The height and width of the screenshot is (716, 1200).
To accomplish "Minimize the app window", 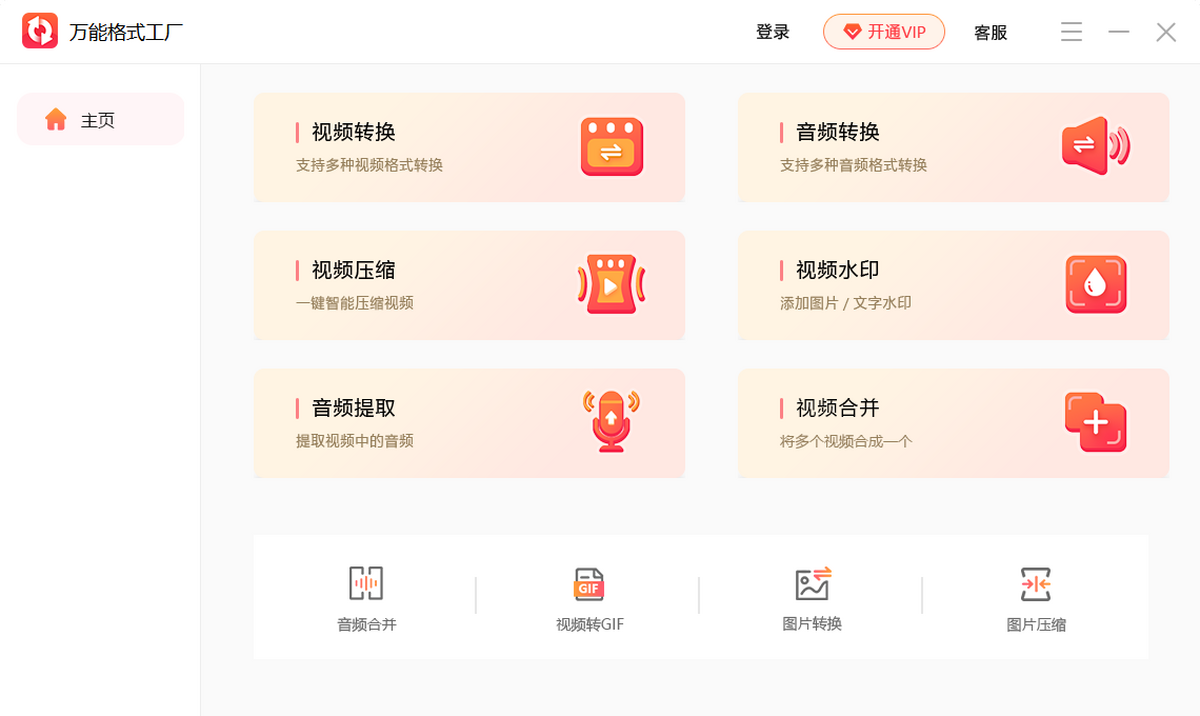I will tap(1118, 32).
